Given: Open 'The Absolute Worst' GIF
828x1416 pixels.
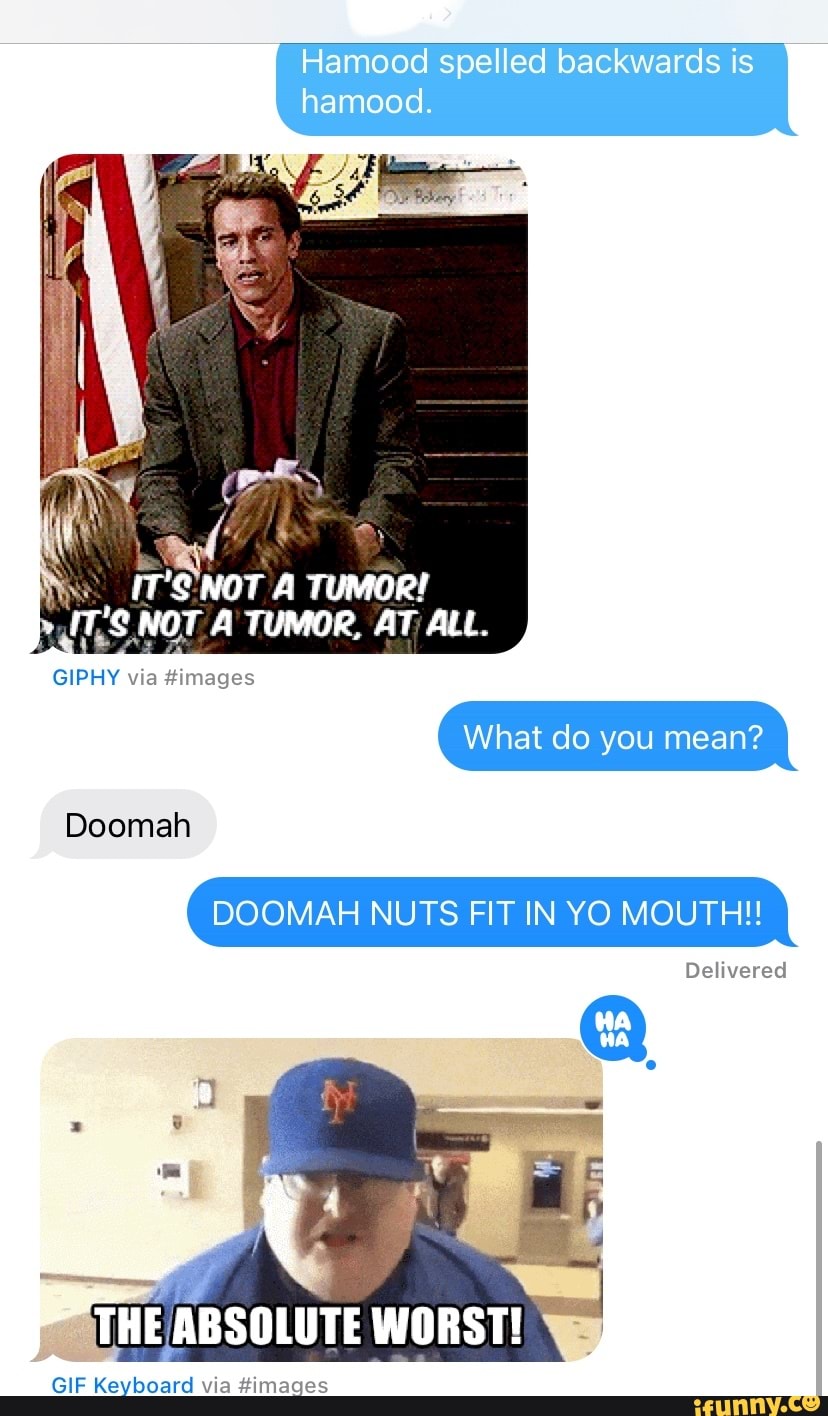Looking at the screenshot, I should tap(320, 1200).
